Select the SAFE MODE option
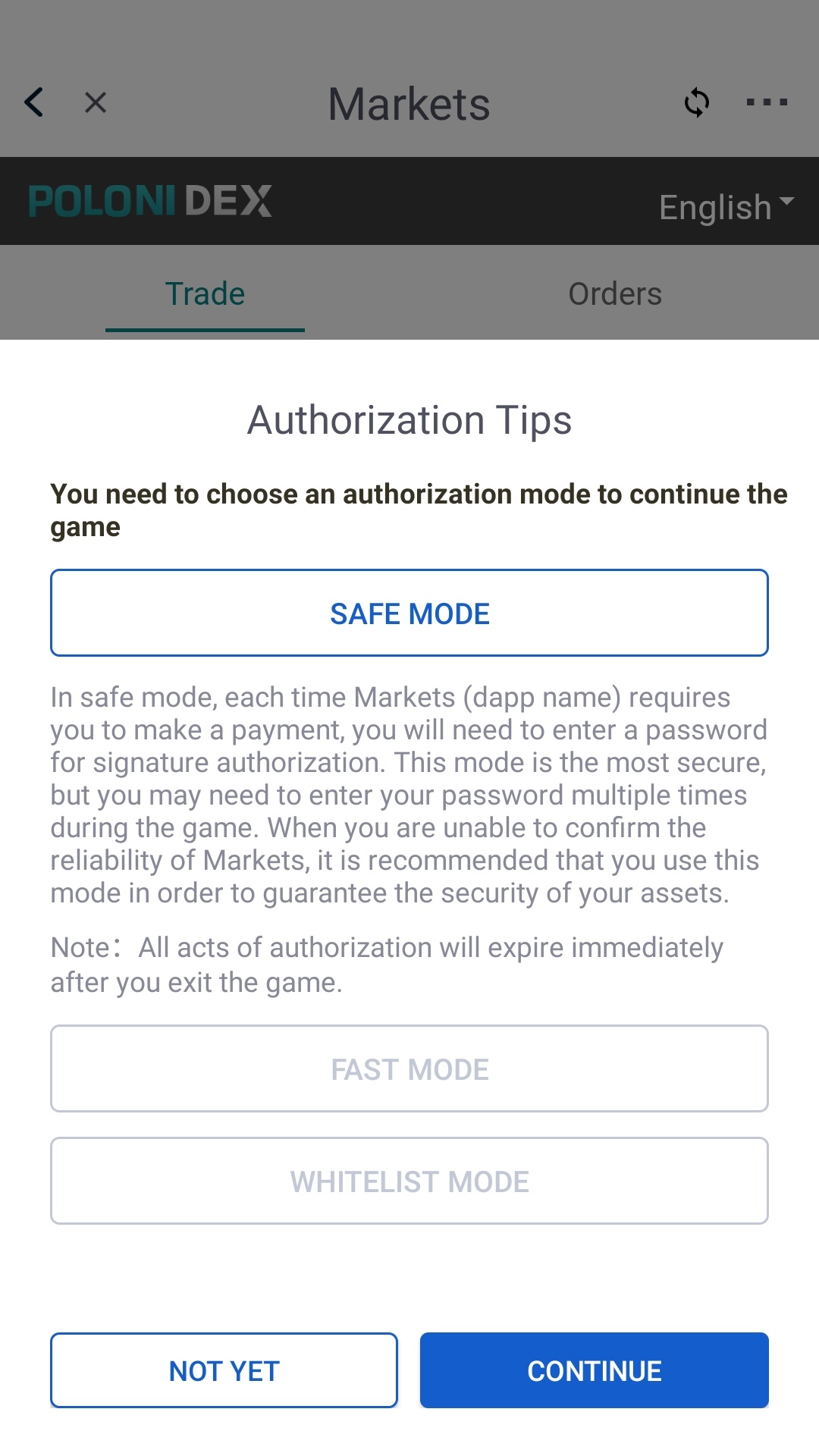The width and height of the screenshot is (819, 1456). pyautogui.click(x=409, y=613)
